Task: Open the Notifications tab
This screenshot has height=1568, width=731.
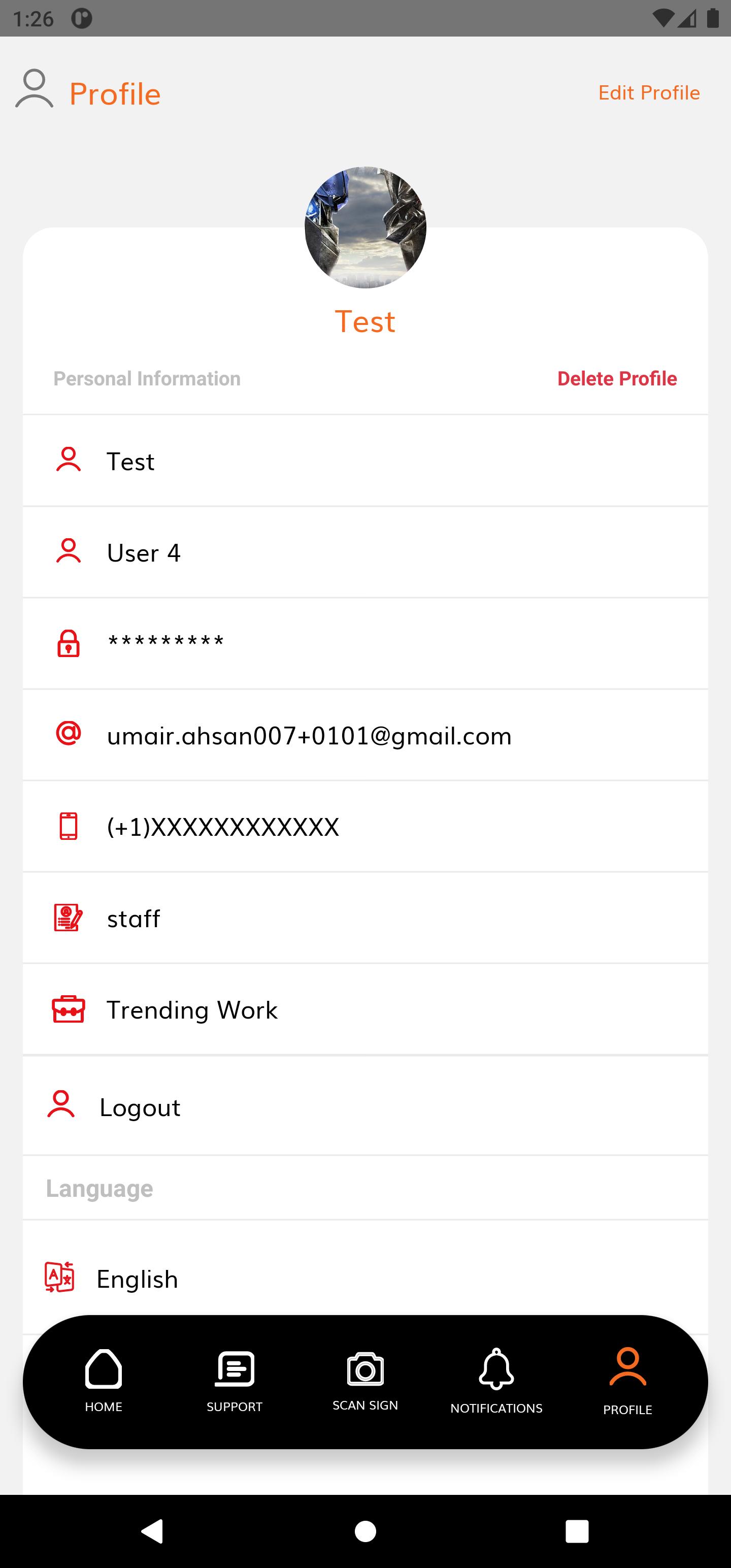Action: click(496, 1381)
